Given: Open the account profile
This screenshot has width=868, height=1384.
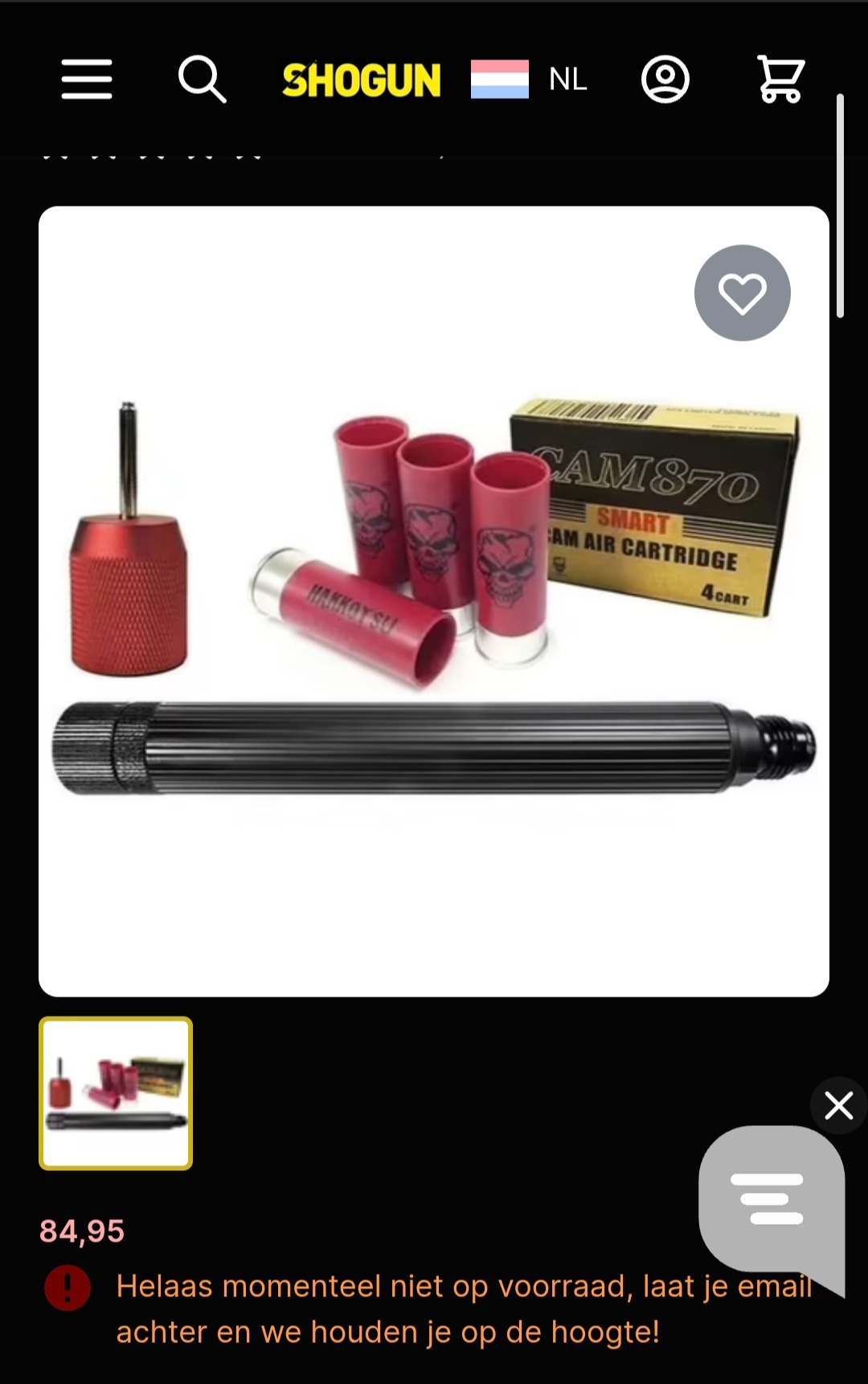Looking at the screenshot, I should click(x=665, y=80).
